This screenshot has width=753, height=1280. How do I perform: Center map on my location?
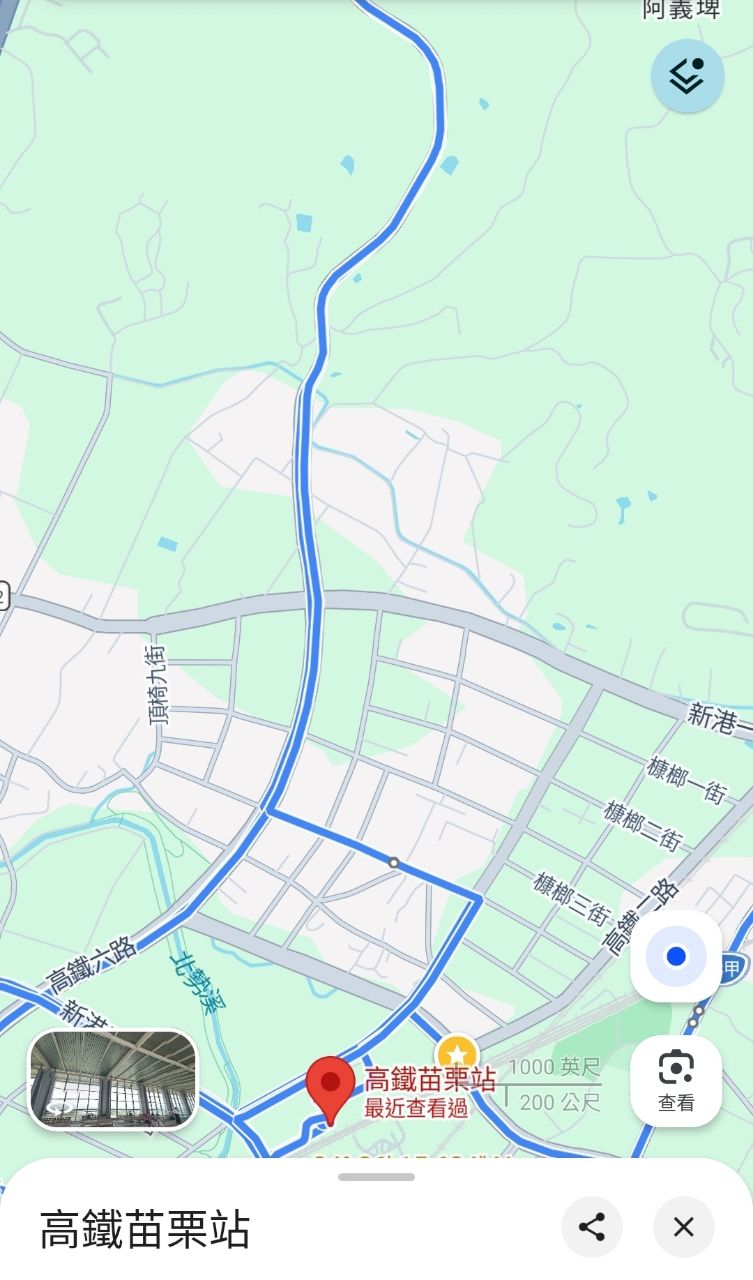[675, 956]
